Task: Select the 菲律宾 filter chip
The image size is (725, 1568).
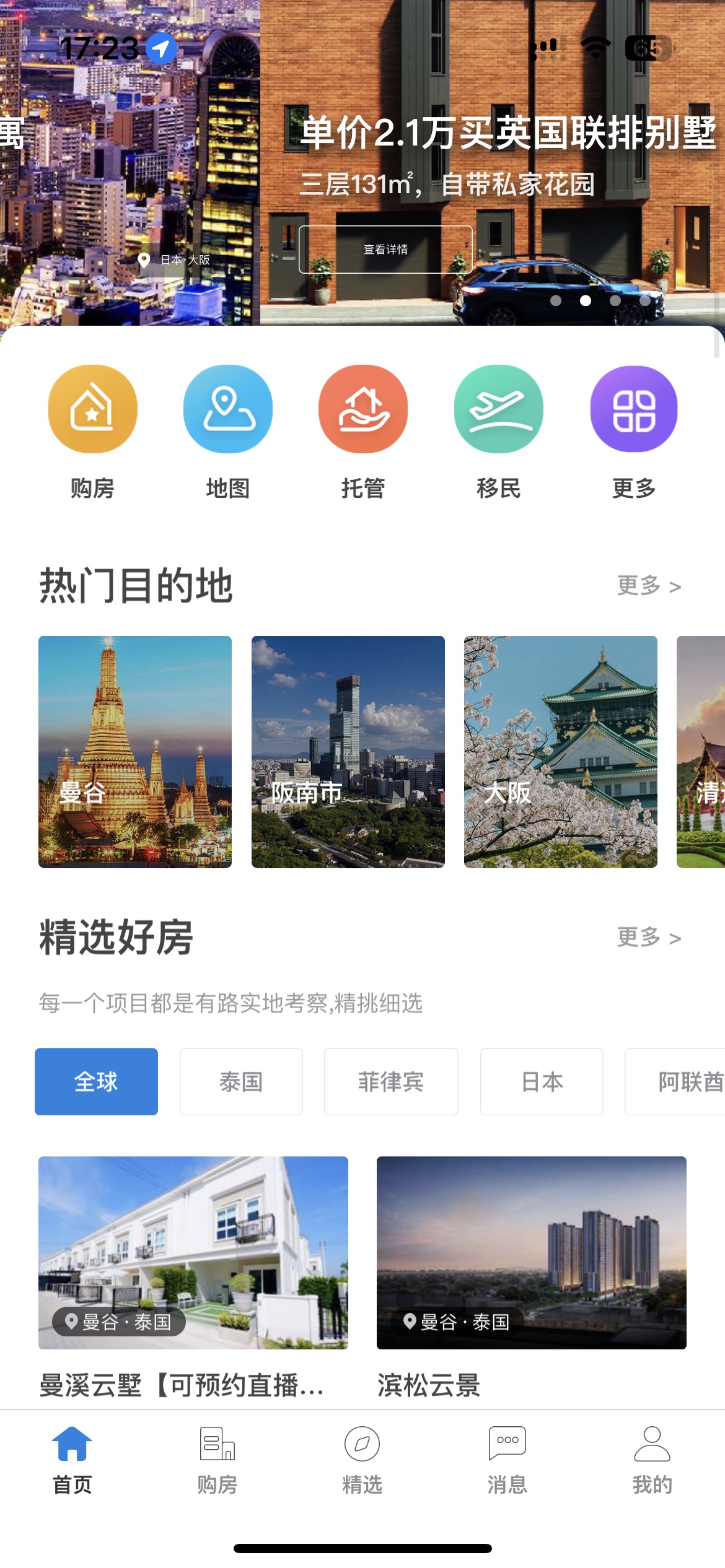Action: (x=391, y=1082)
